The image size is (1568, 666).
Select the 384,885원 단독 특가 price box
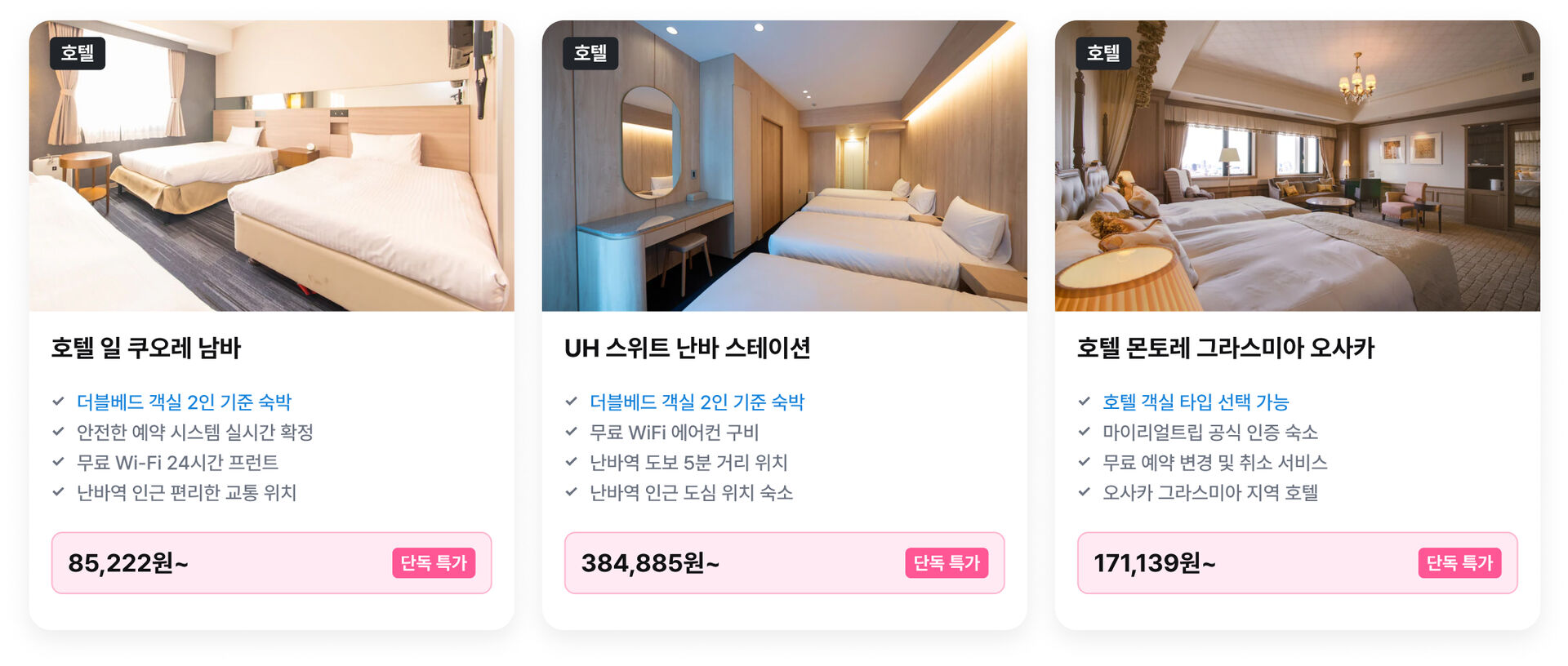coord(784,563)
